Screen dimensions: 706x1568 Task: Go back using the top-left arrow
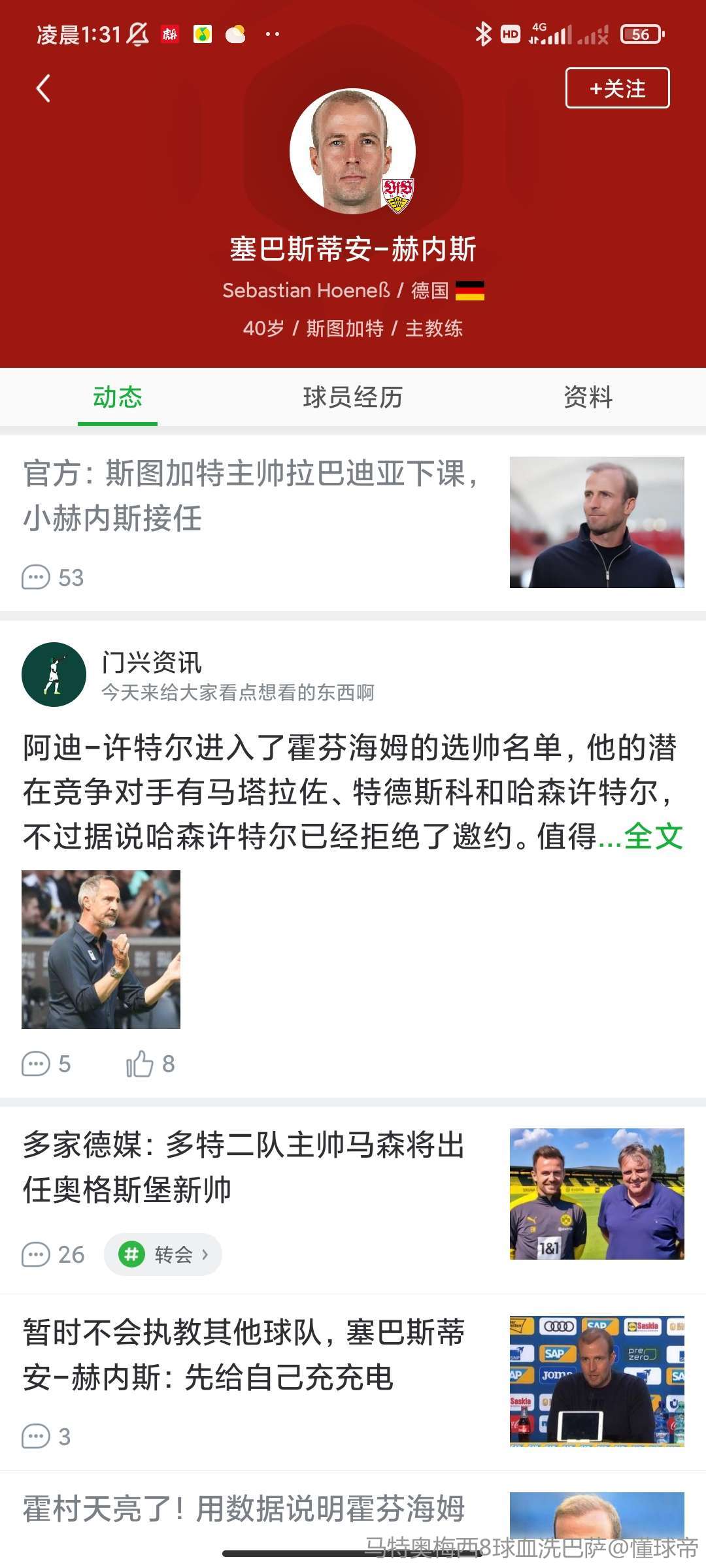[x=43, y=88]
